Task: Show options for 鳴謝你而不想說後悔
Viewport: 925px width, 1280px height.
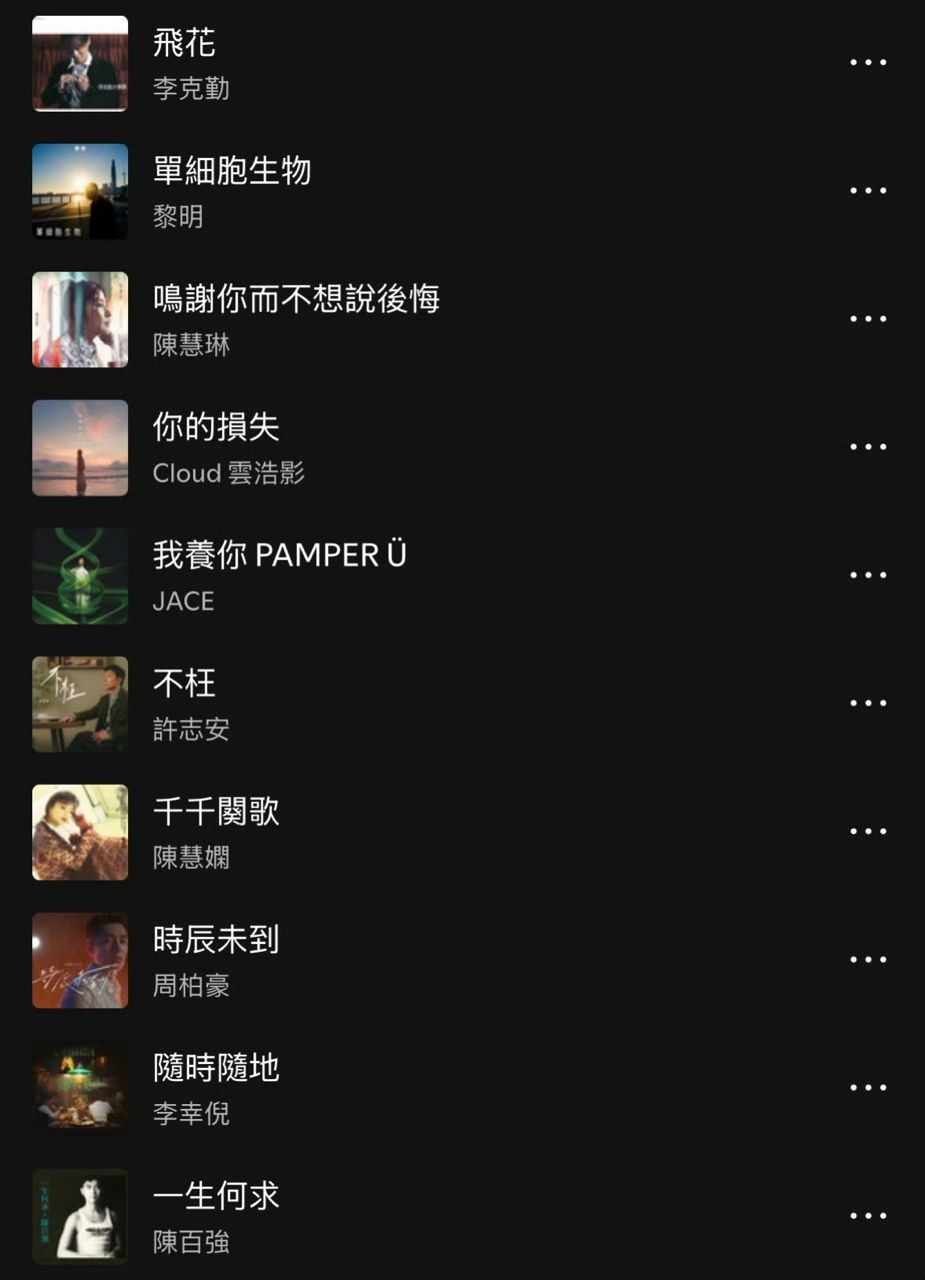Action: point(867,319)
